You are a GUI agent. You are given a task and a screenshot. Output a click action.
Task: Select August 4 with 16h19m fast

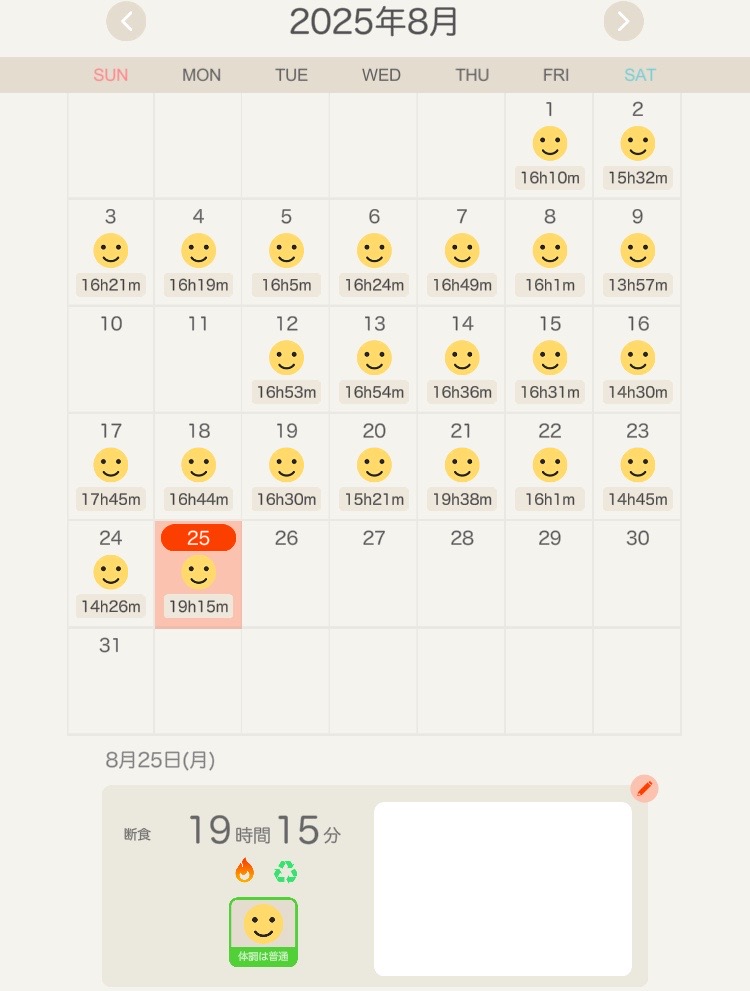coord(198,253)
